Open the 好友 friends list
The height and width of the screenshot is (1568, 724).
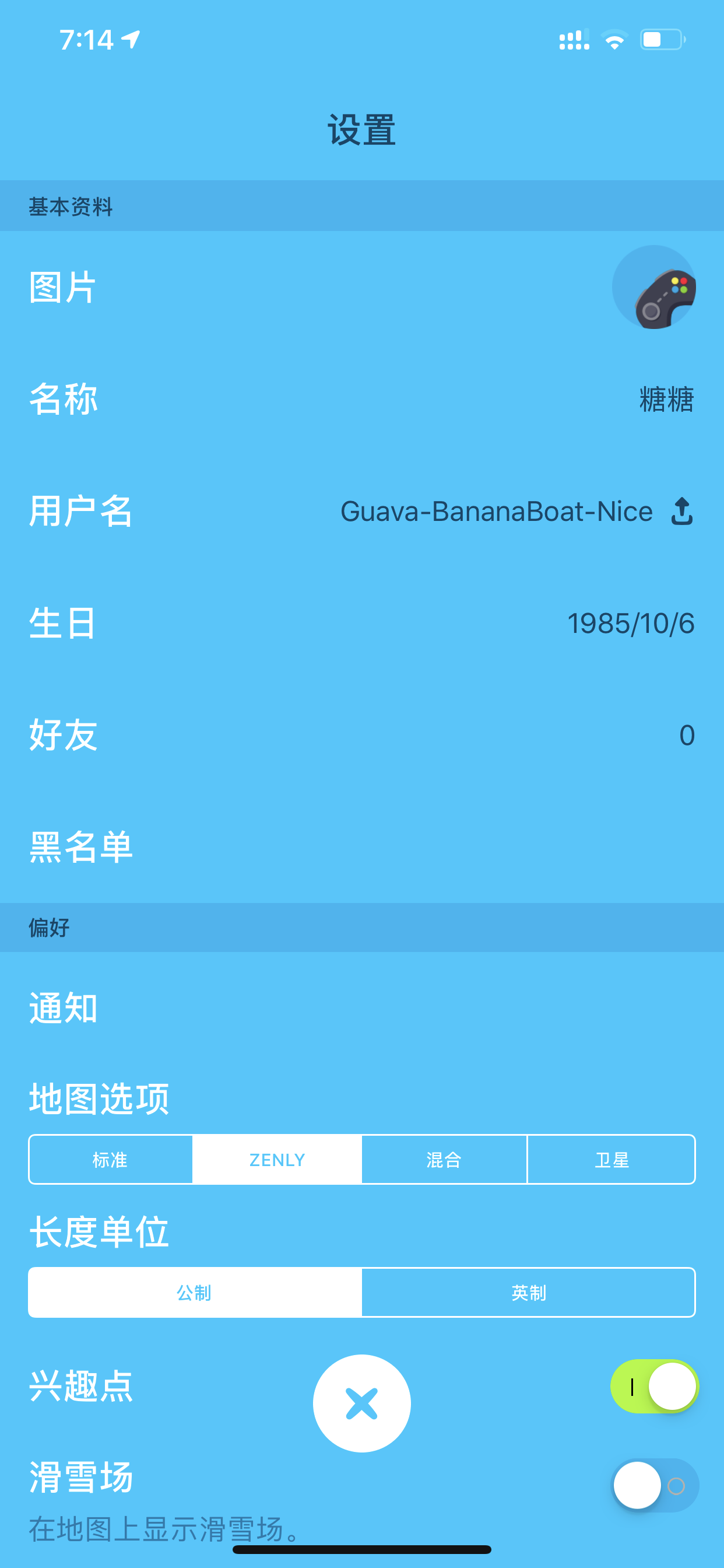click(362, 734)
